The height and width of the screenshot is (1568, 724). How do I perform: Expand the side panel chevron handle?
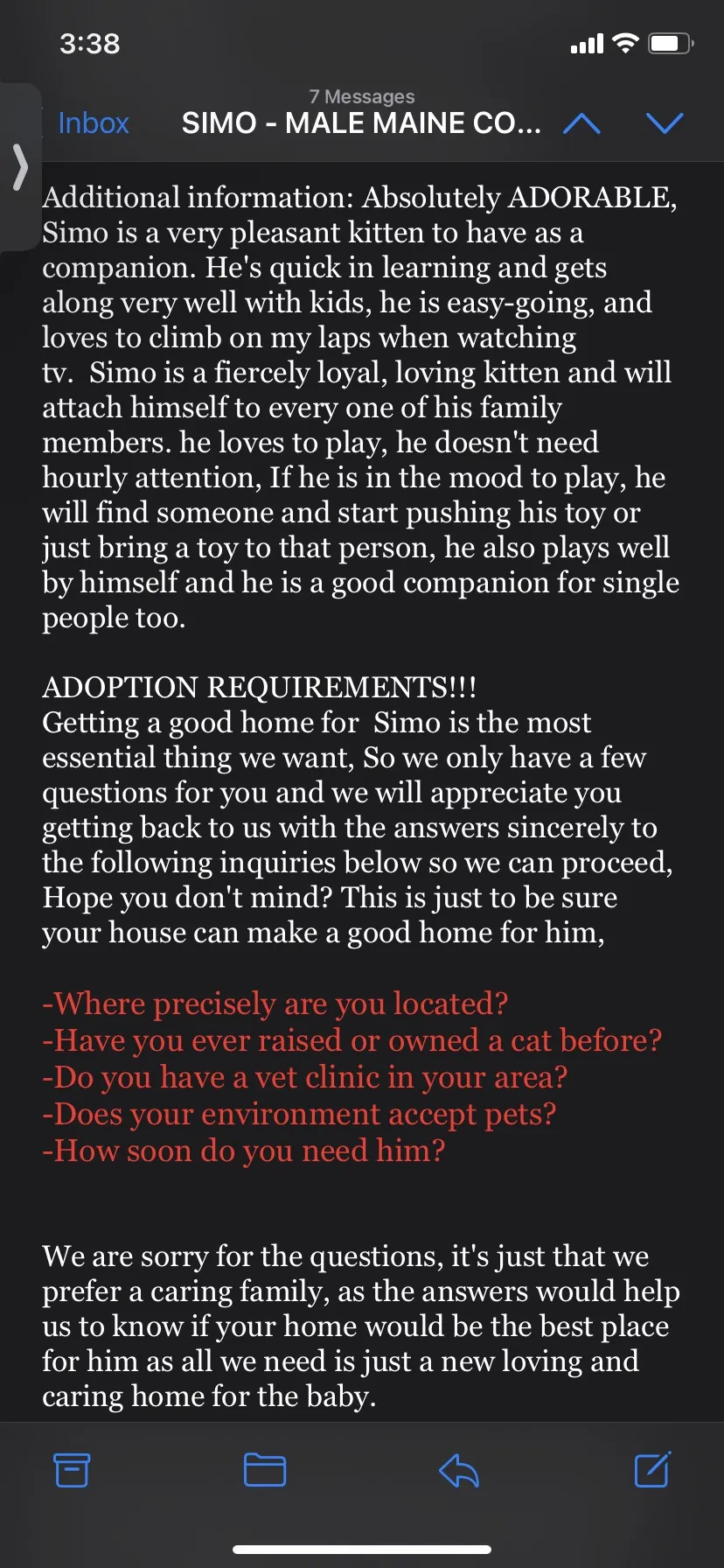coord(20,167)
